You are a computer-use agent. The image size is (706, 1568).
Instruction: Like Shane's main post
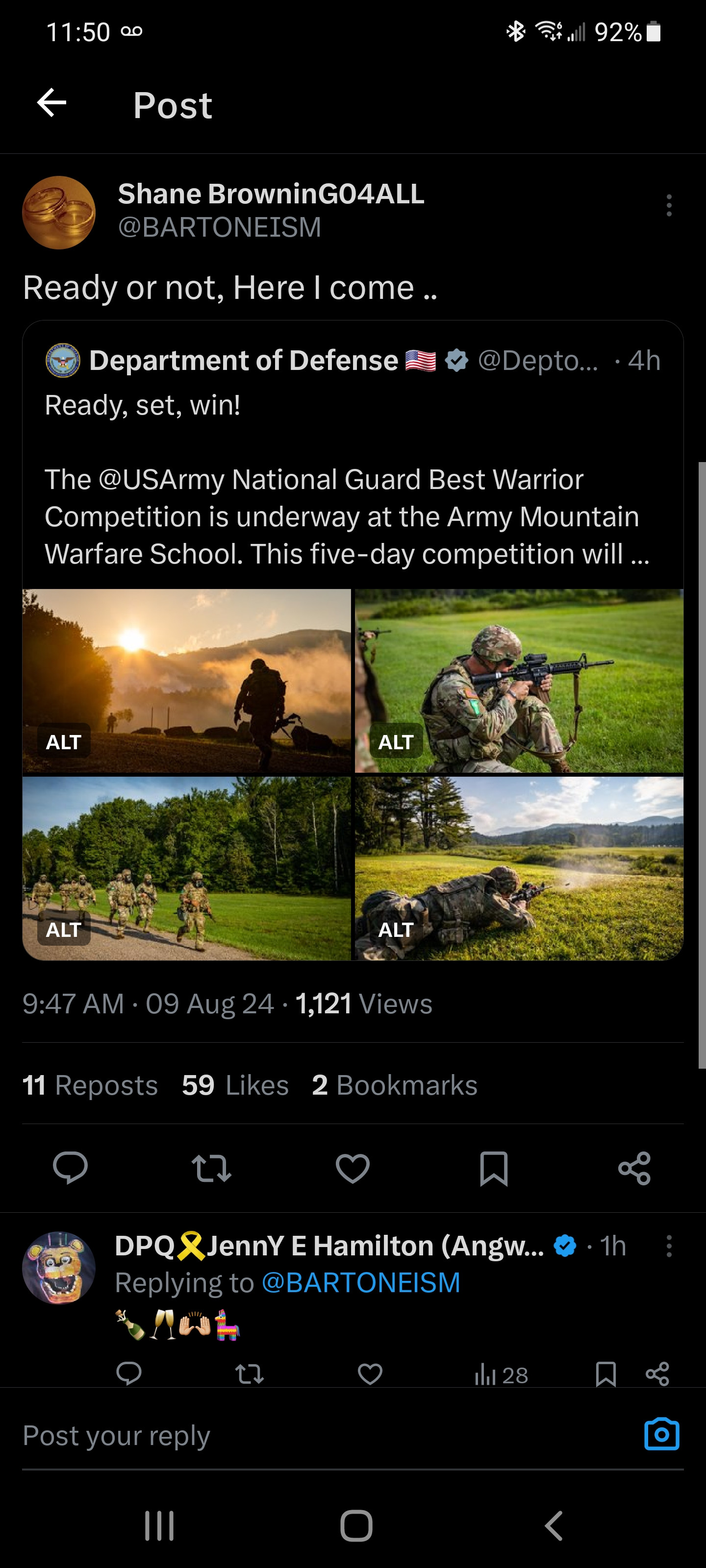coord(353,1168)
